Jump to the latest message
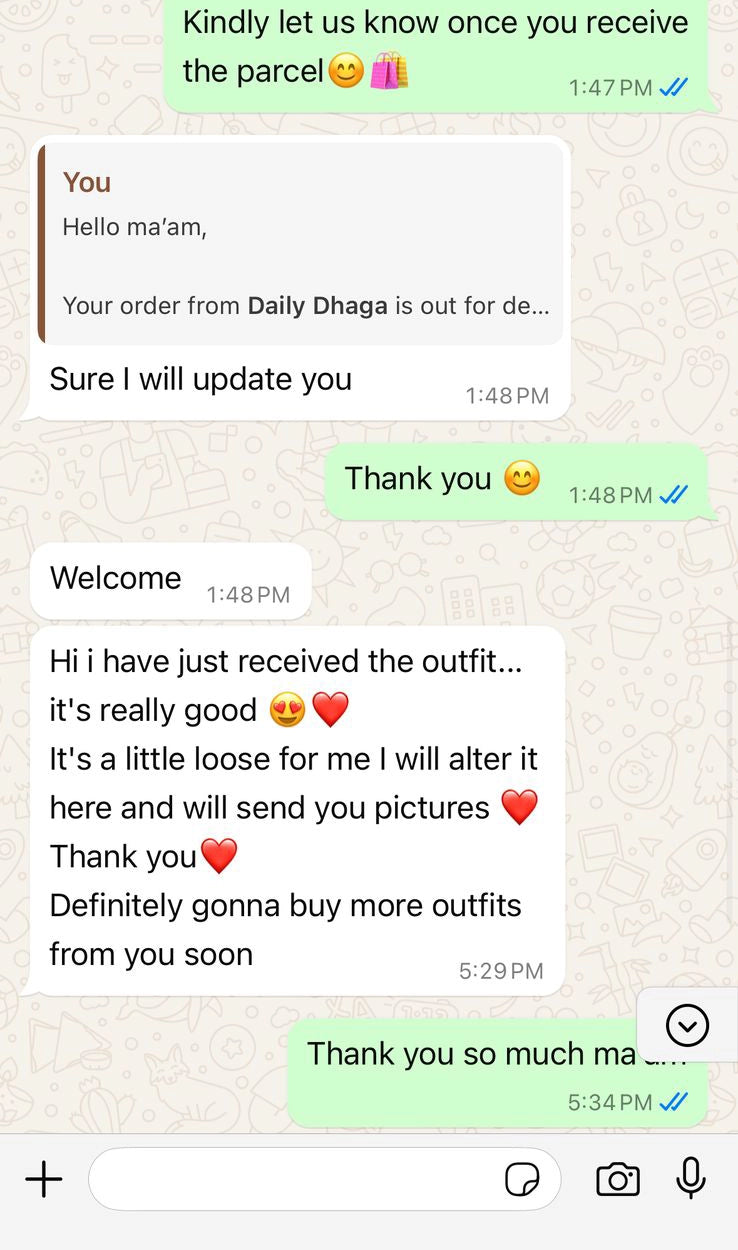 click(687, 1025)
